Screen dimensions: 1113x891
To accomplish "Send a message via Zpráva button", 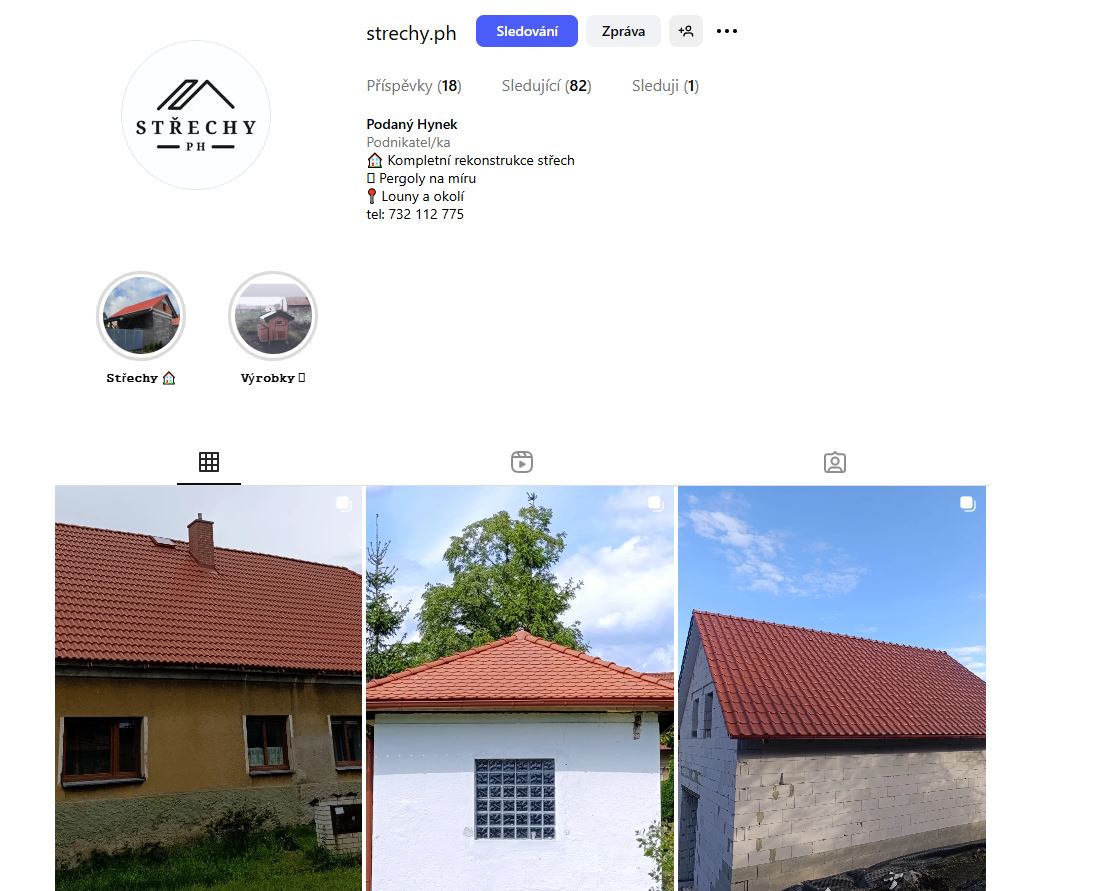I will click(622, 31).
